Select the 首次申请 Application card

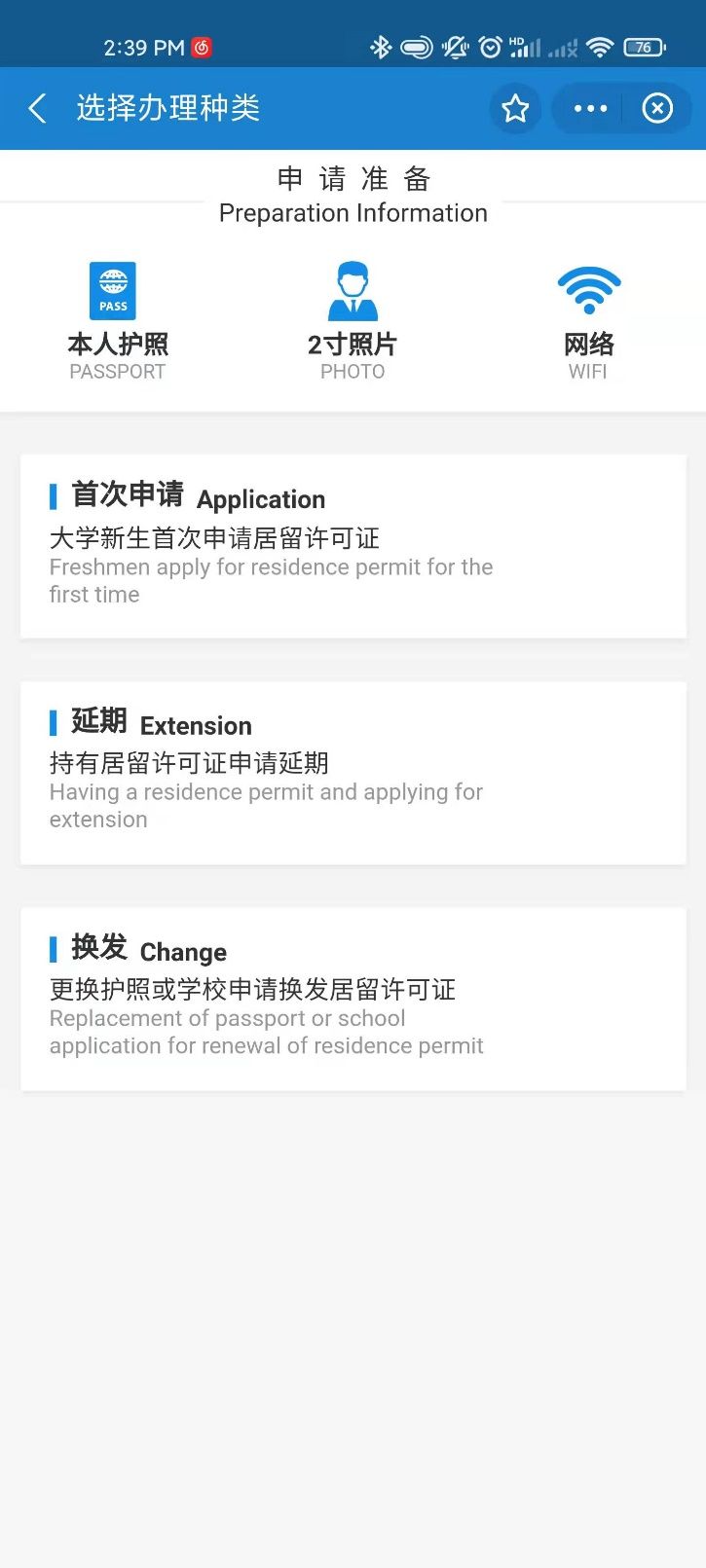click(x=353, y=545)
